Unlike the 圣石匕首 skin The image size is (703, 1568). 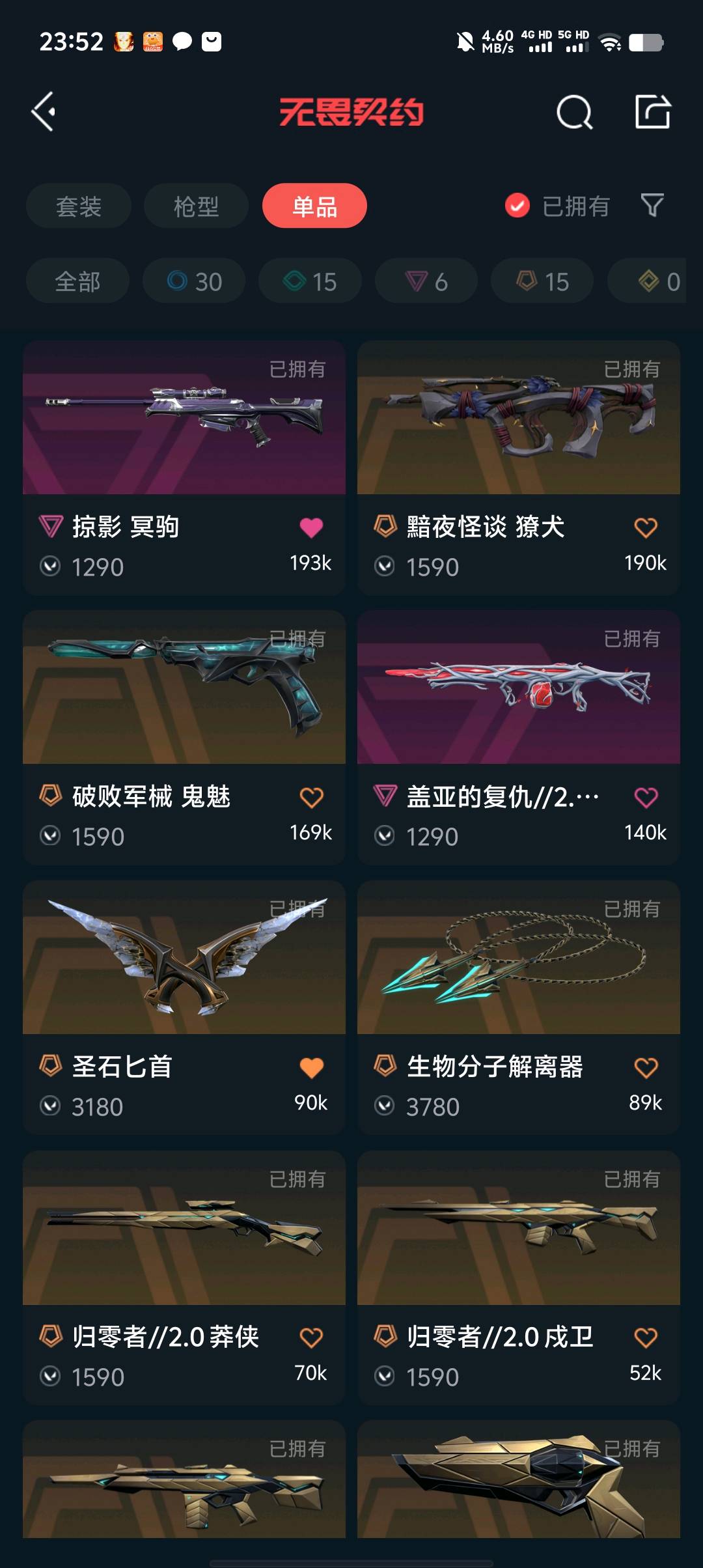311,1068
